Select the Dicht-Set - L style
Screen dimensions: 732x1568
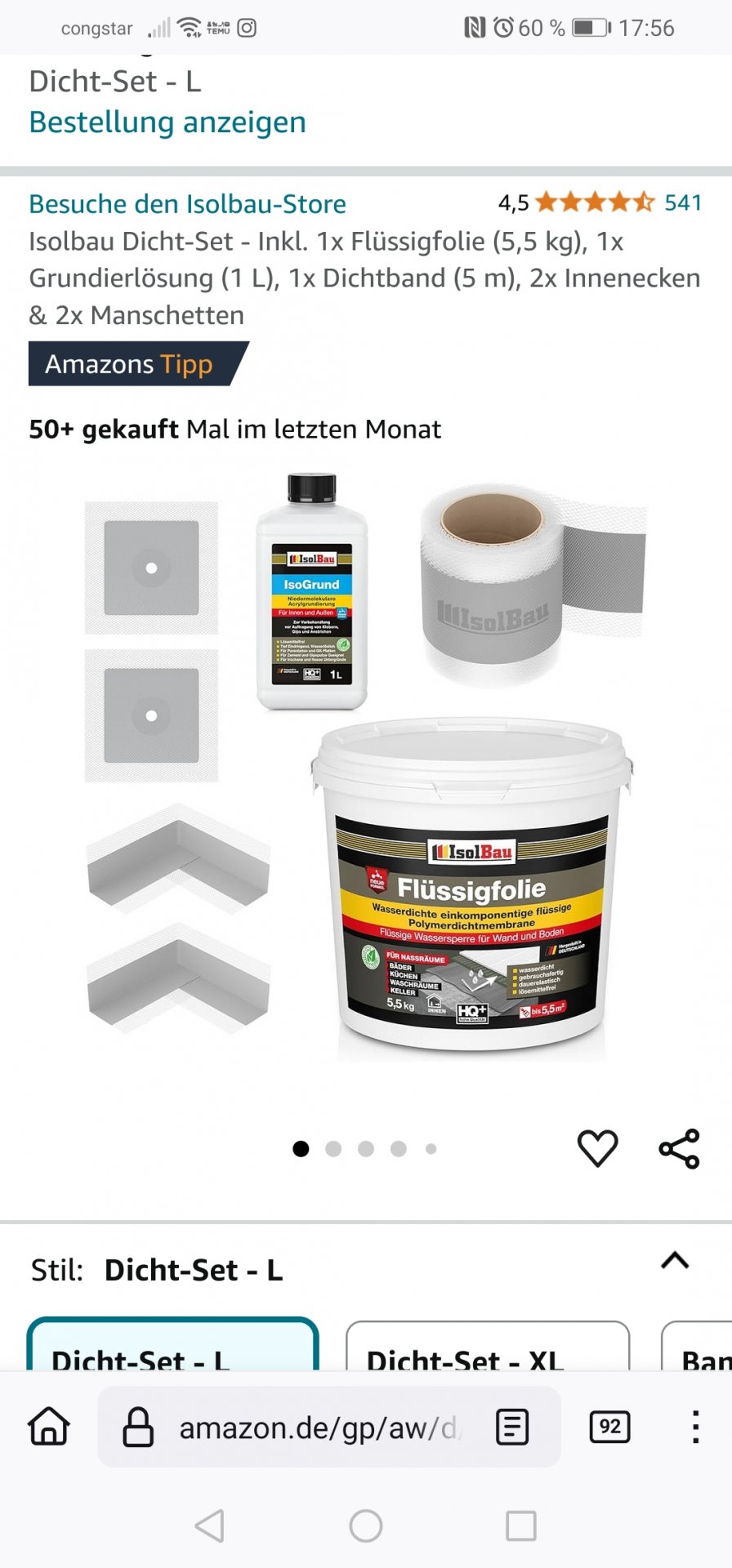(172, 1347)
